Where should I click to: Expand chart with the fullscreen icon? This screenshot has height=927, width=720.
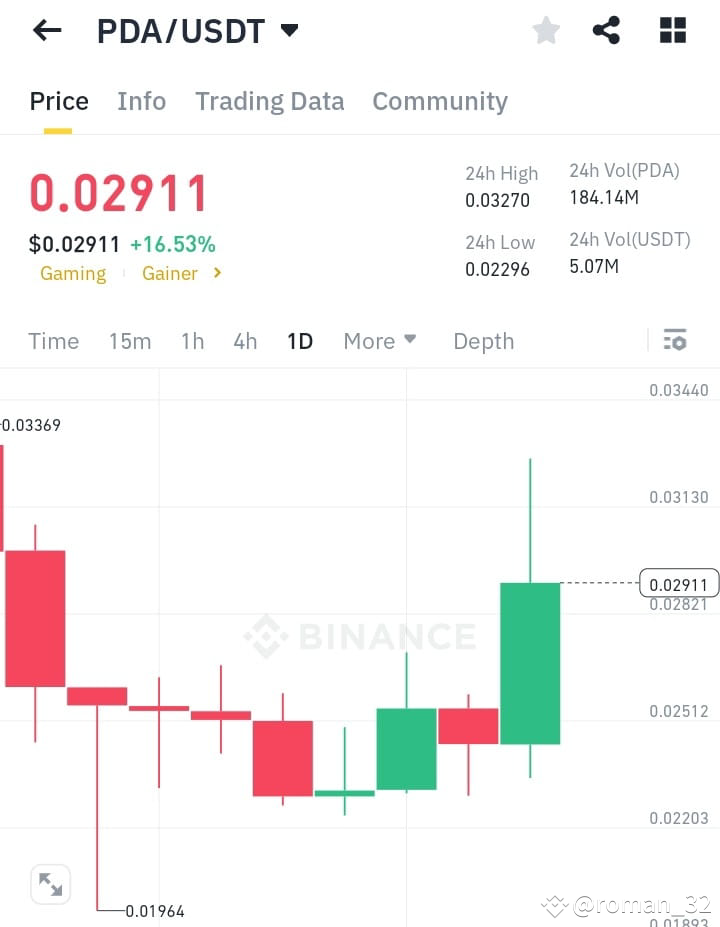point(50,884)
